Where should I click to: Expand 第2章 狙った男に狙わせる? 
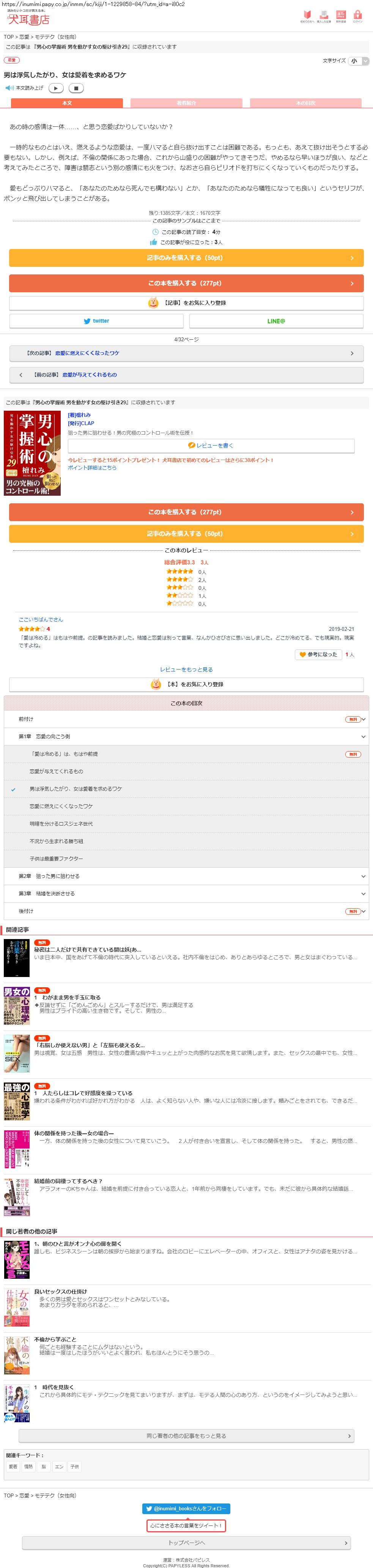[186, 876]
